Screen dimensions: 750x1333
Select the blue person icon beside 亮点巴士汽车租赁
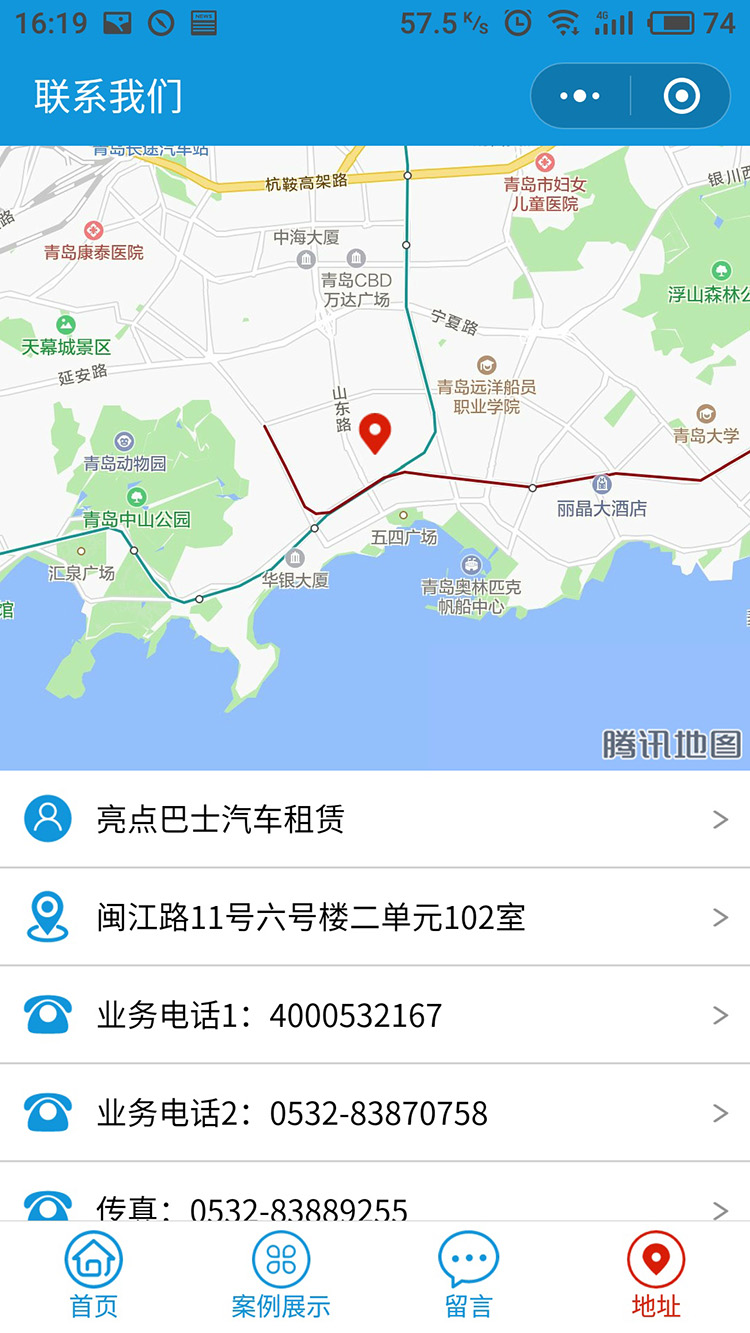pyautogui.click(x=47, y=818)
